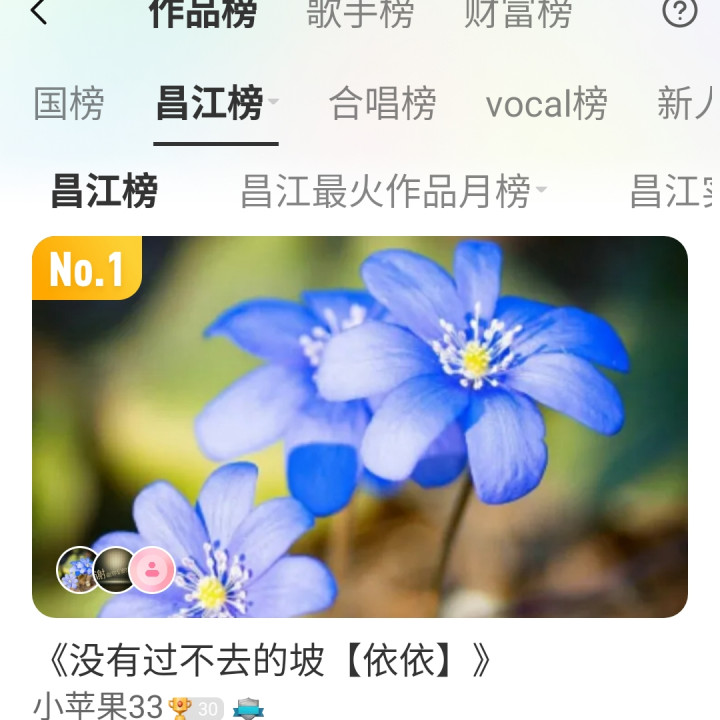
Task: Switch to the 财富榜 tab
Action: [518, 14]
